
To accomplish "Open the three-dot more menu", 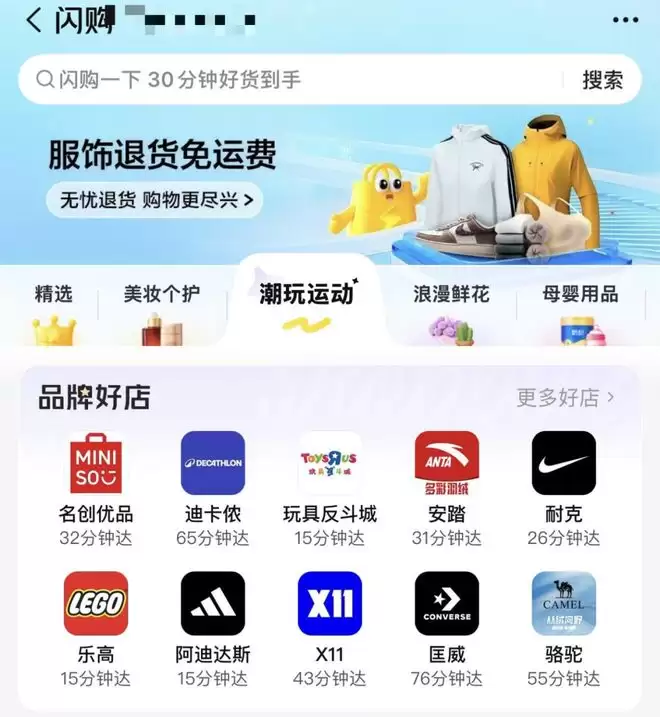I will (625, 20).
